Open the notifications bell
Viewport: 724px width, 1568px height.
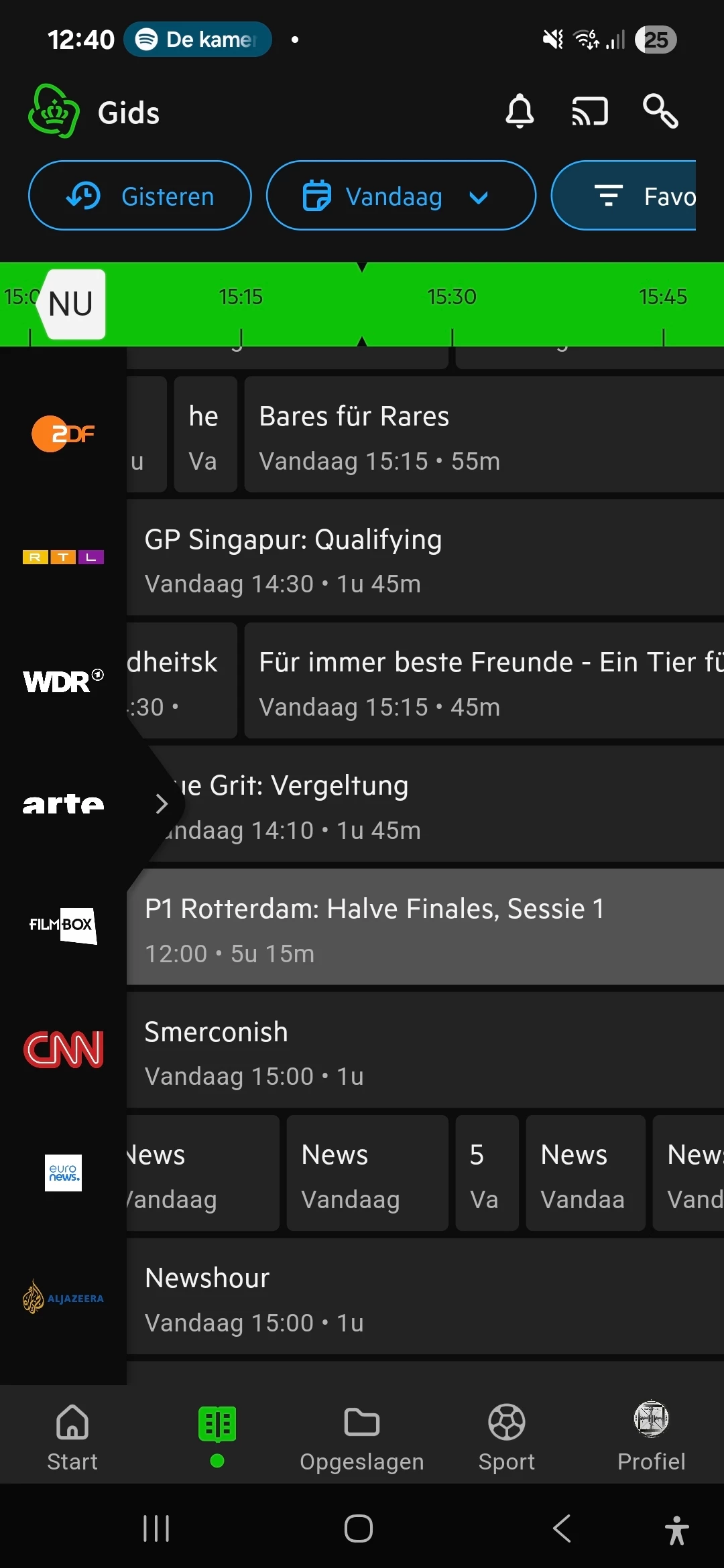[x=520, y=111]
